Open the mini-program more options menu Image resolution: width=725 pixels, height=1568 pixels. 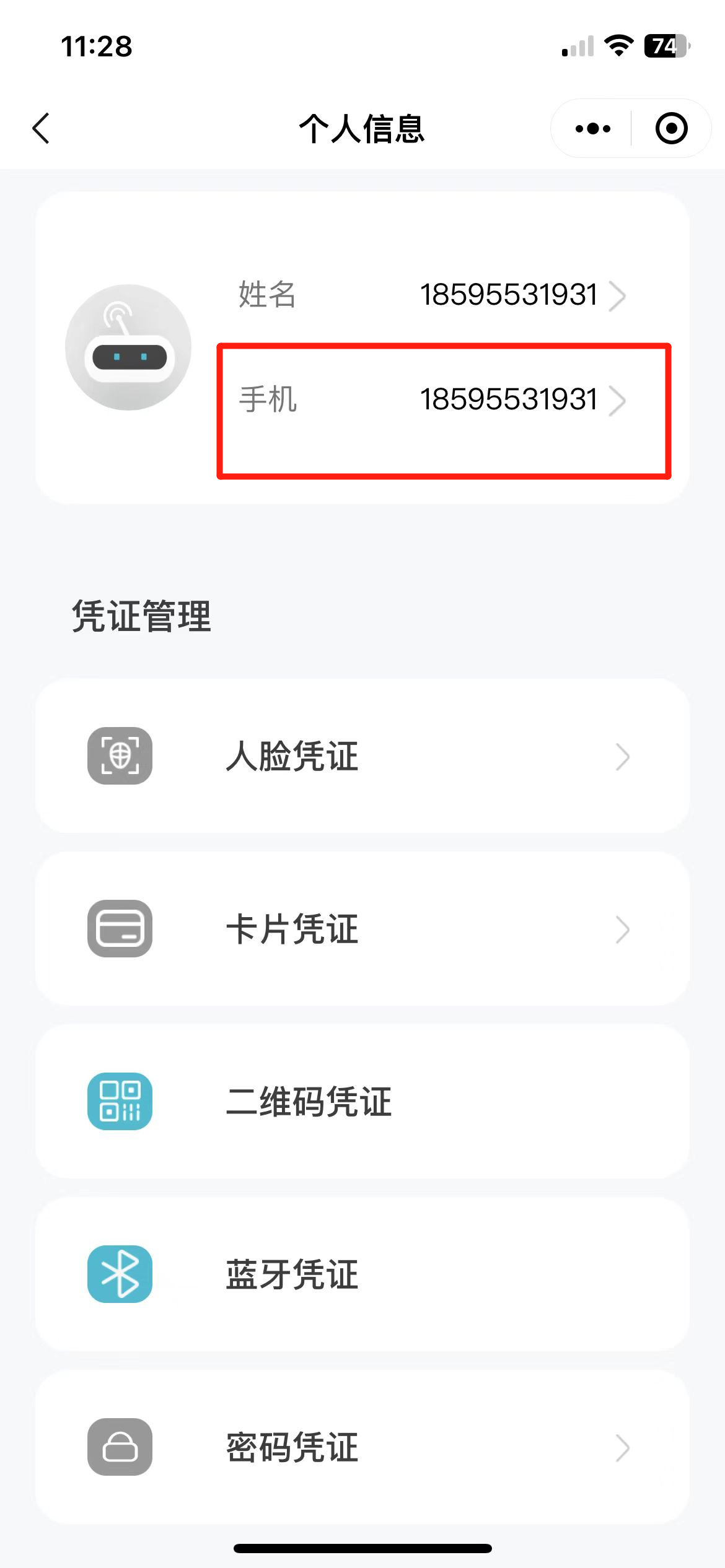(x=592, y=129)
